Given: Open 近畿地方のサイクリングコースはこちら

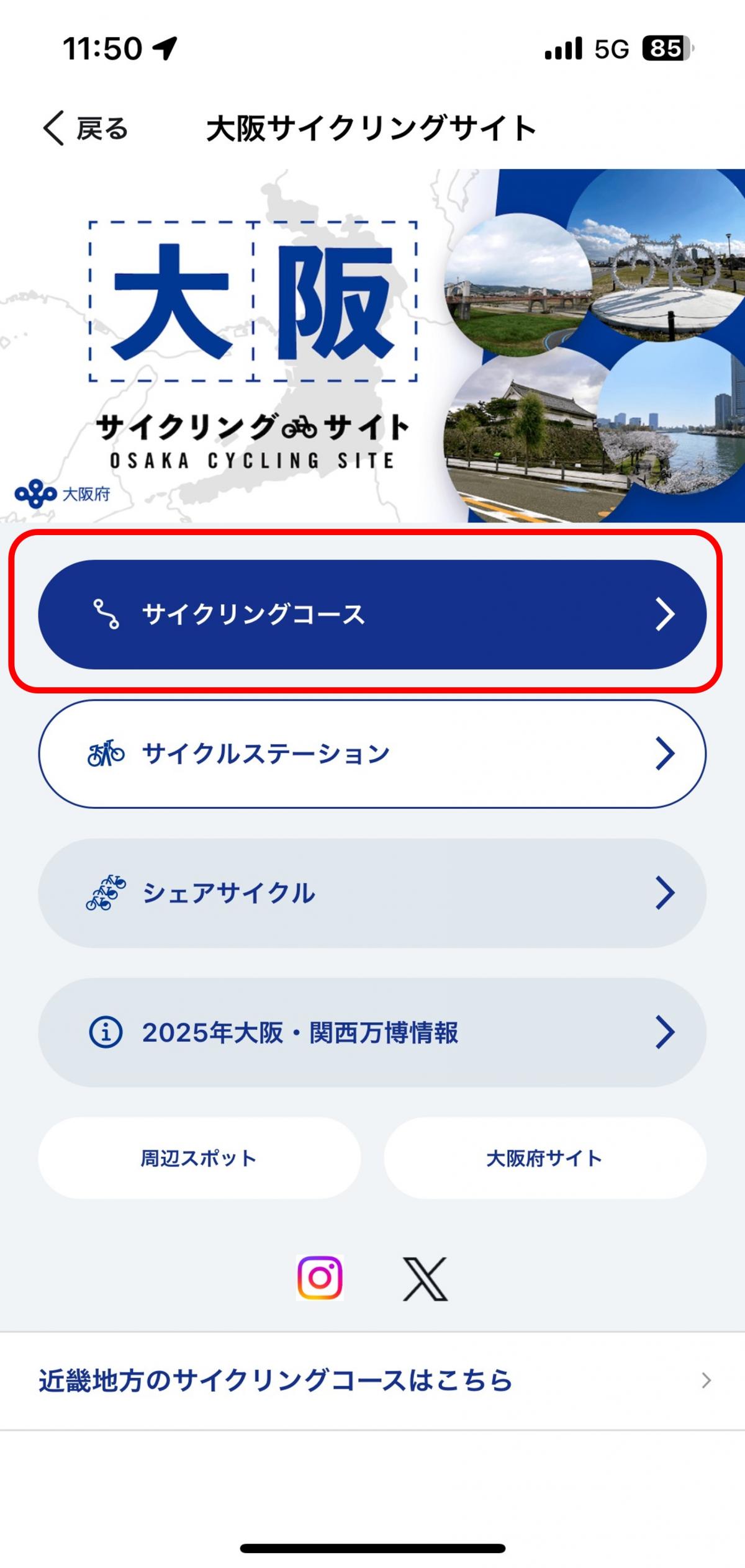Looking at the screenshot, I should point(372,1381).
